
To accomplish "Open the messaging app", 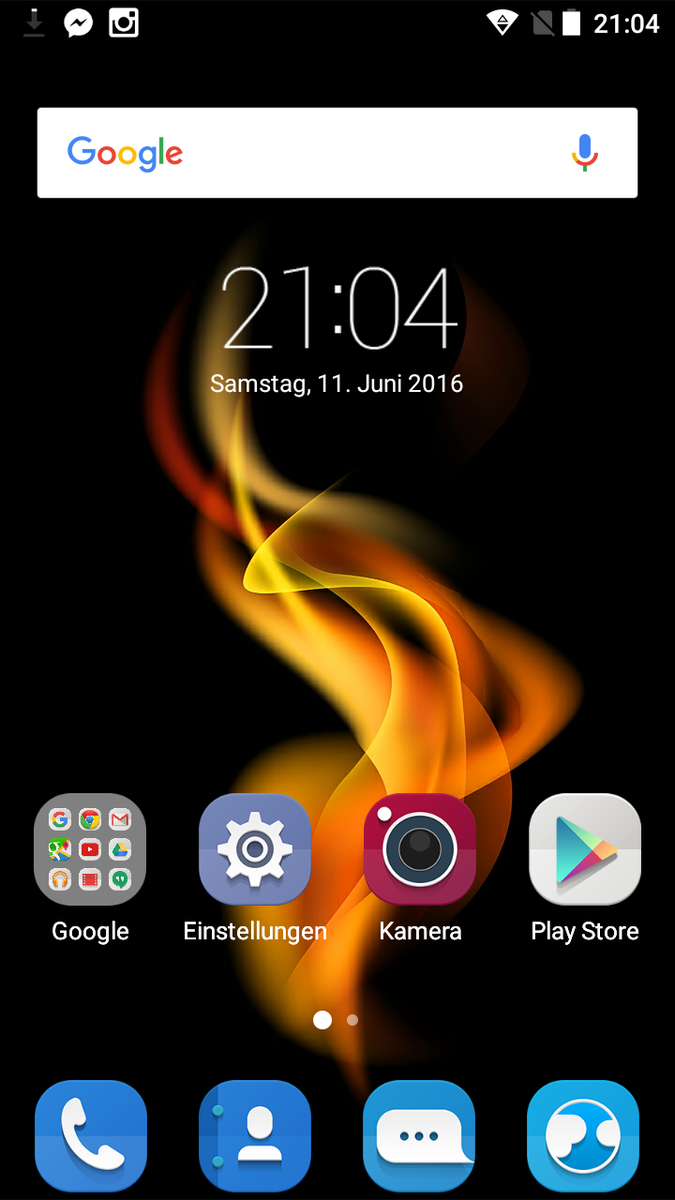I will pyautogui.click(x=420, y=1137).
